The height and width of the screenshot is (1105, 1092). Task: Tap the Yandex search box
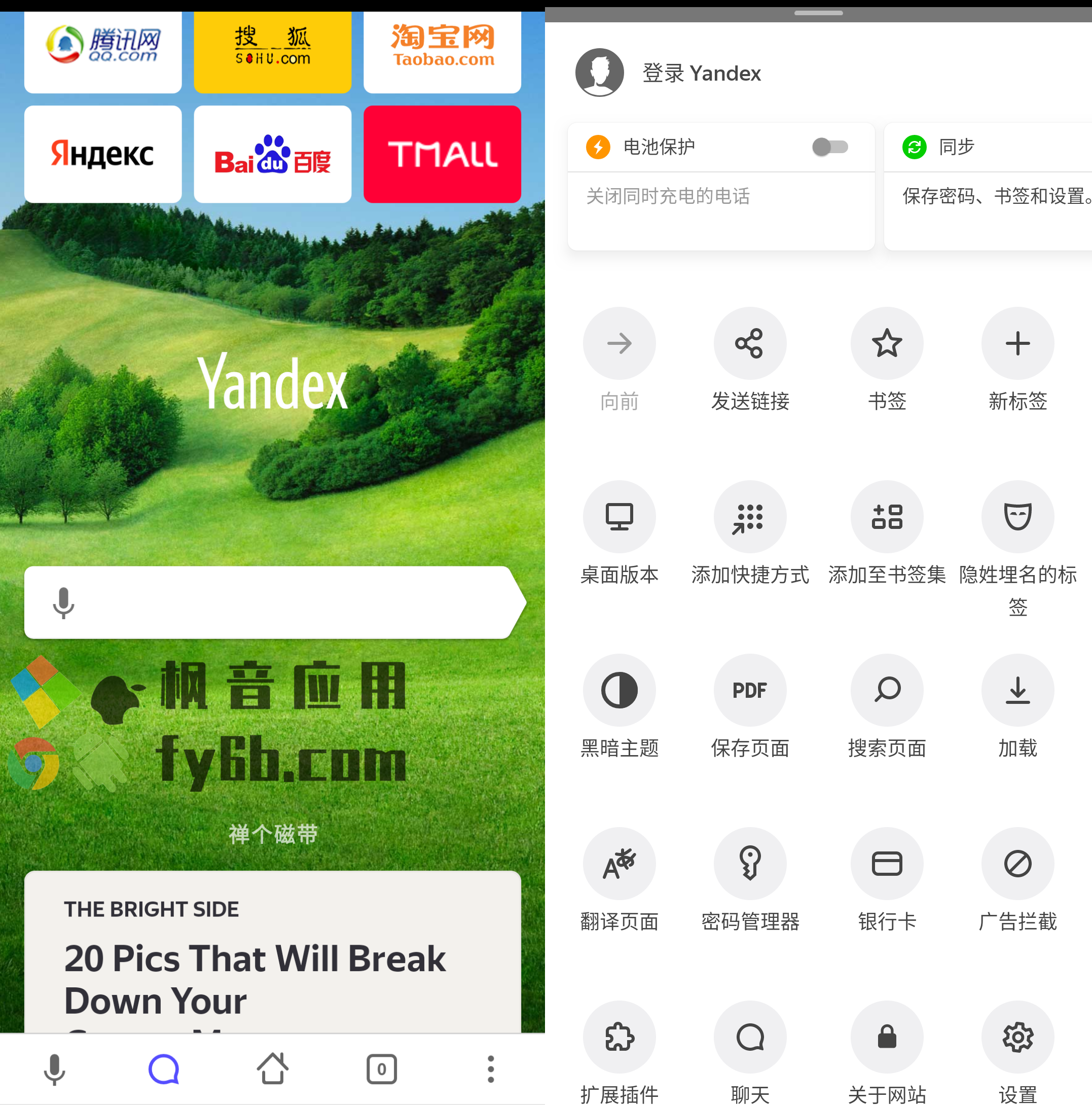click(x=286, y=602)
